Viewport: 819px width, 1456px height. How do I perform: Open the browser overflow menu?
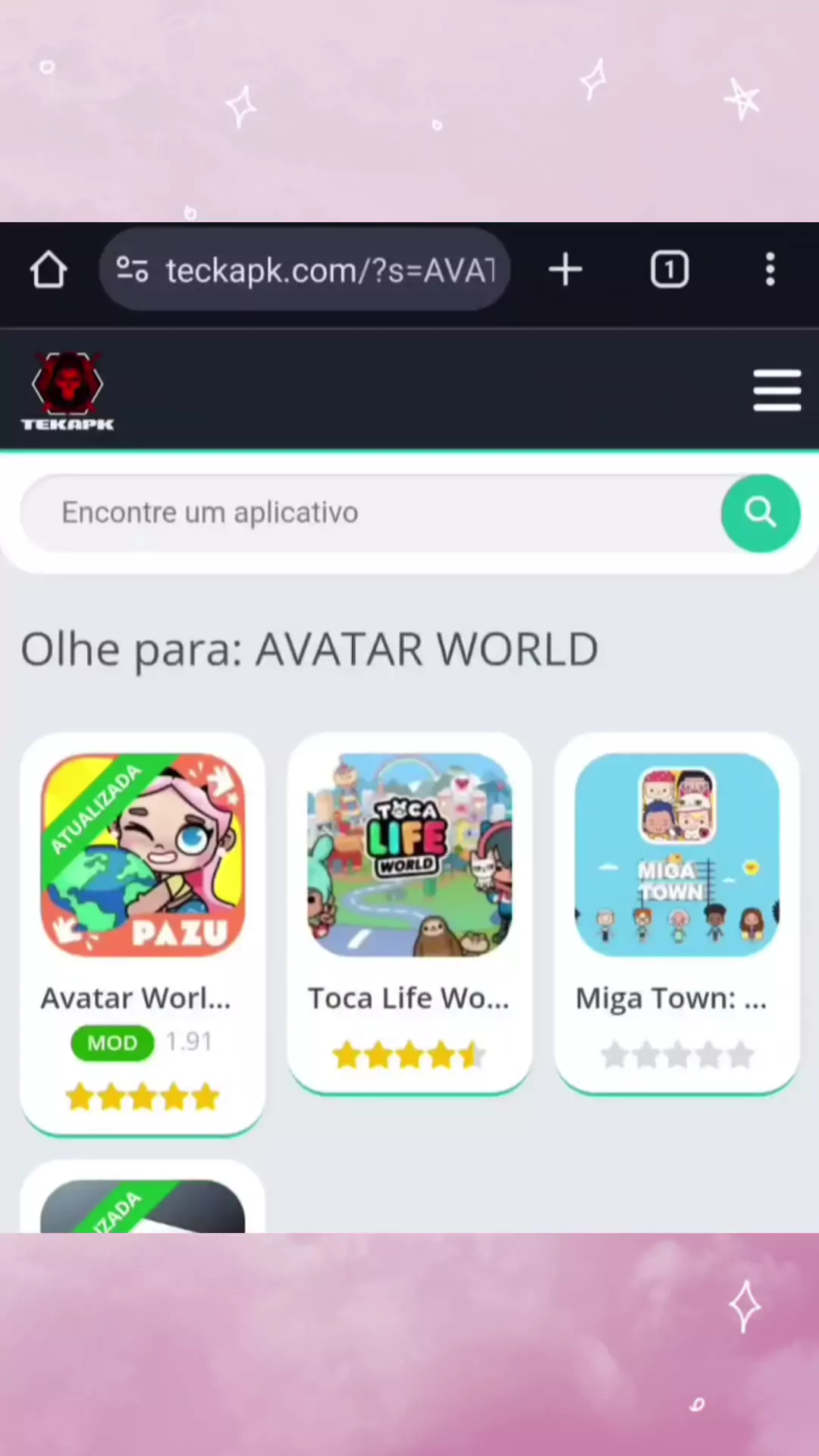click(770, 270)
